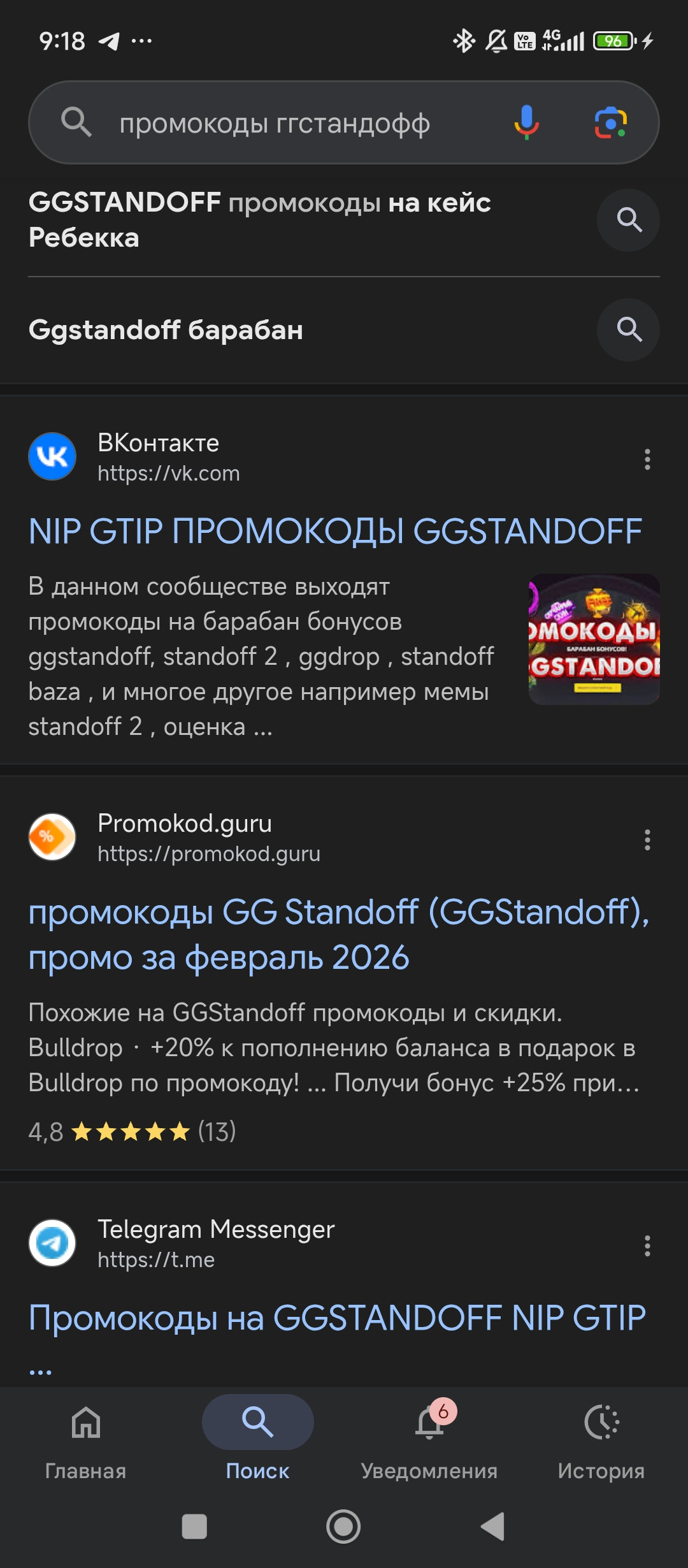Open the overflow menu for the ВКонтакте result
Viewport: 688px width, 1568px height.
point(647,459)
